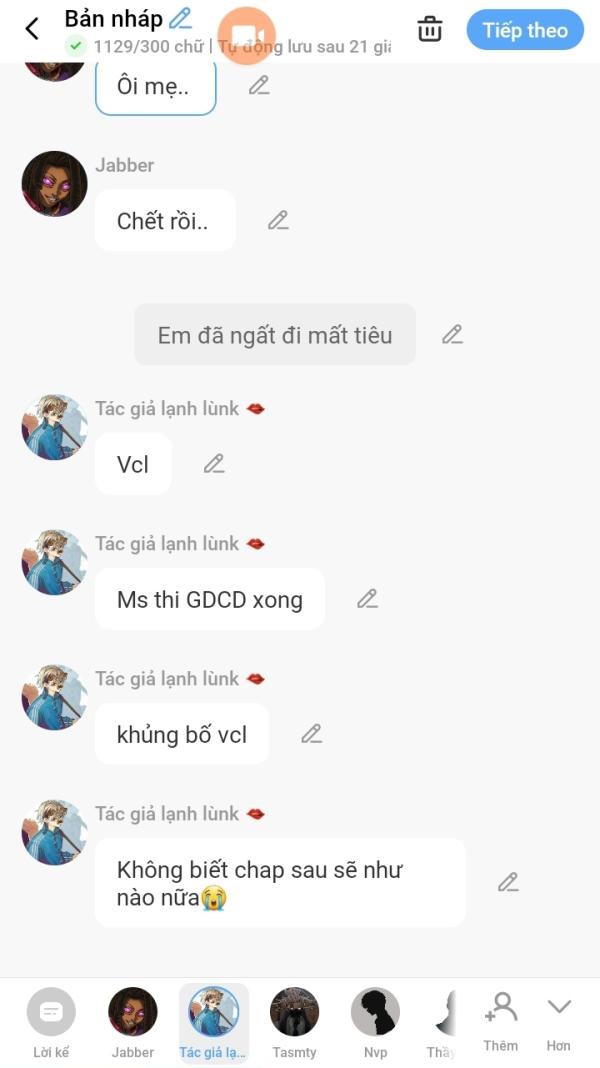
Task: Edit the "Ôi mẹ.." message
Action: pos(259,85)
